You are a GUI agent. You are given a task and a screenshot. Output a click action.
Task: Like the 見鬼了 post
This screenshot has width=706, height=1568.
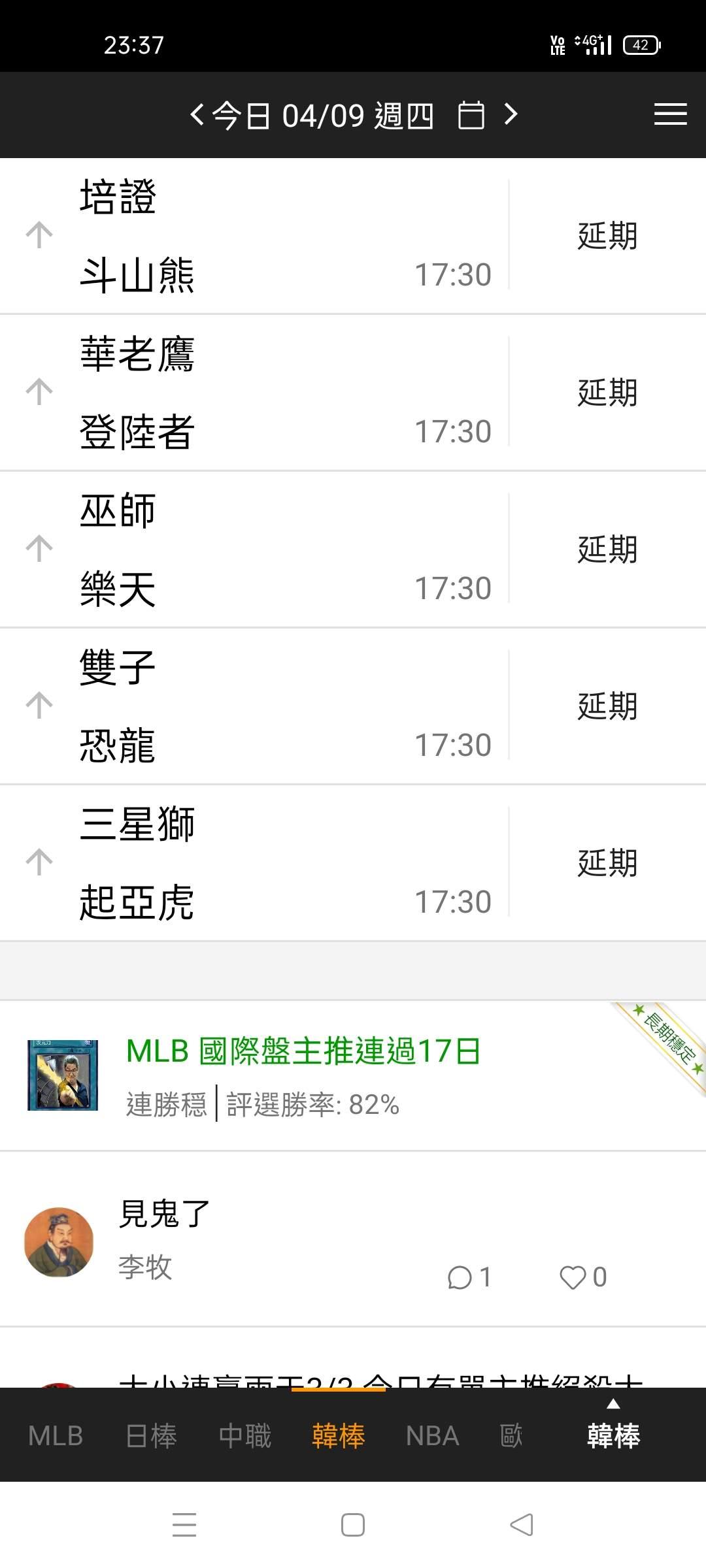click(x=582, y=1277)
